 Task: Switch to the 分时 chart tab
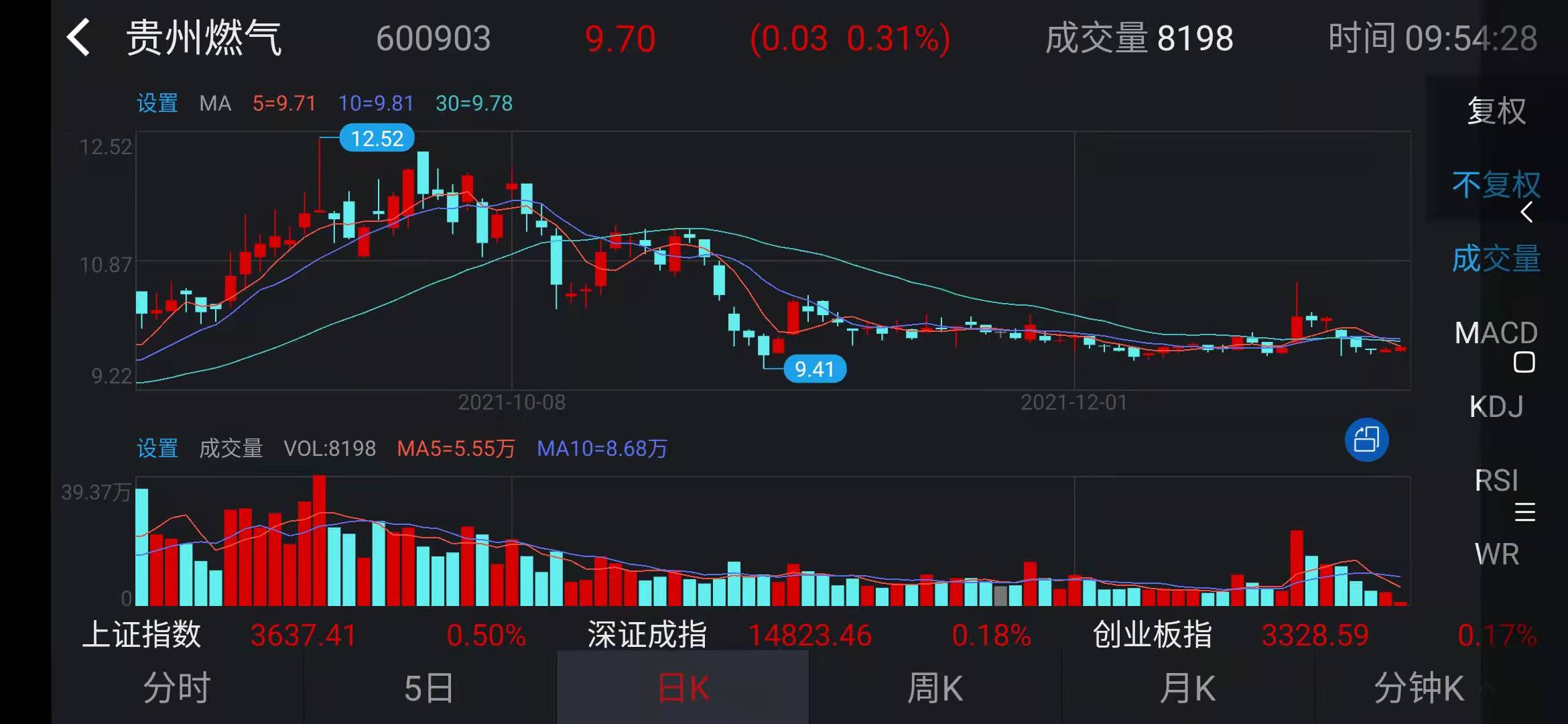(177, 688)
